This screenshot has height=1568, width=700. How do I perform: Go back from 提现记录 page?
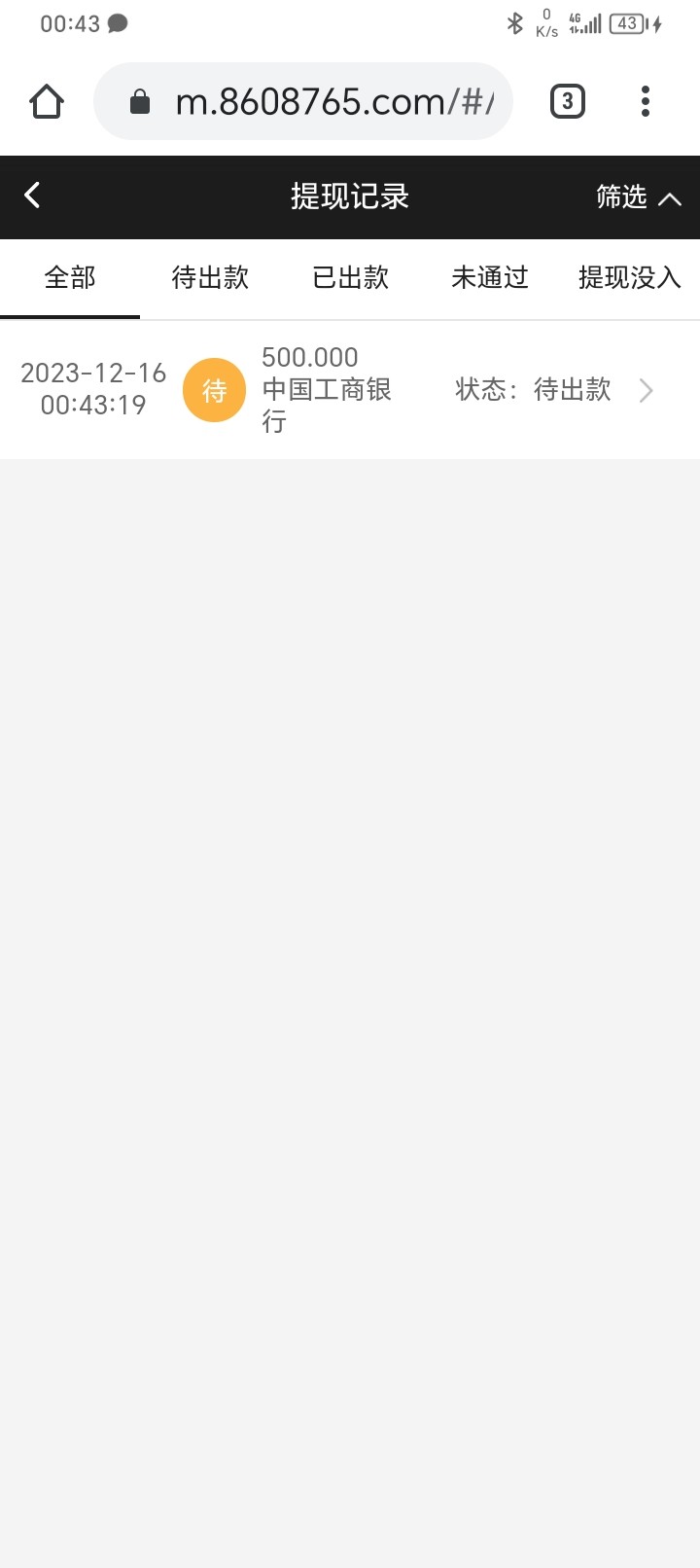[32, 196]
